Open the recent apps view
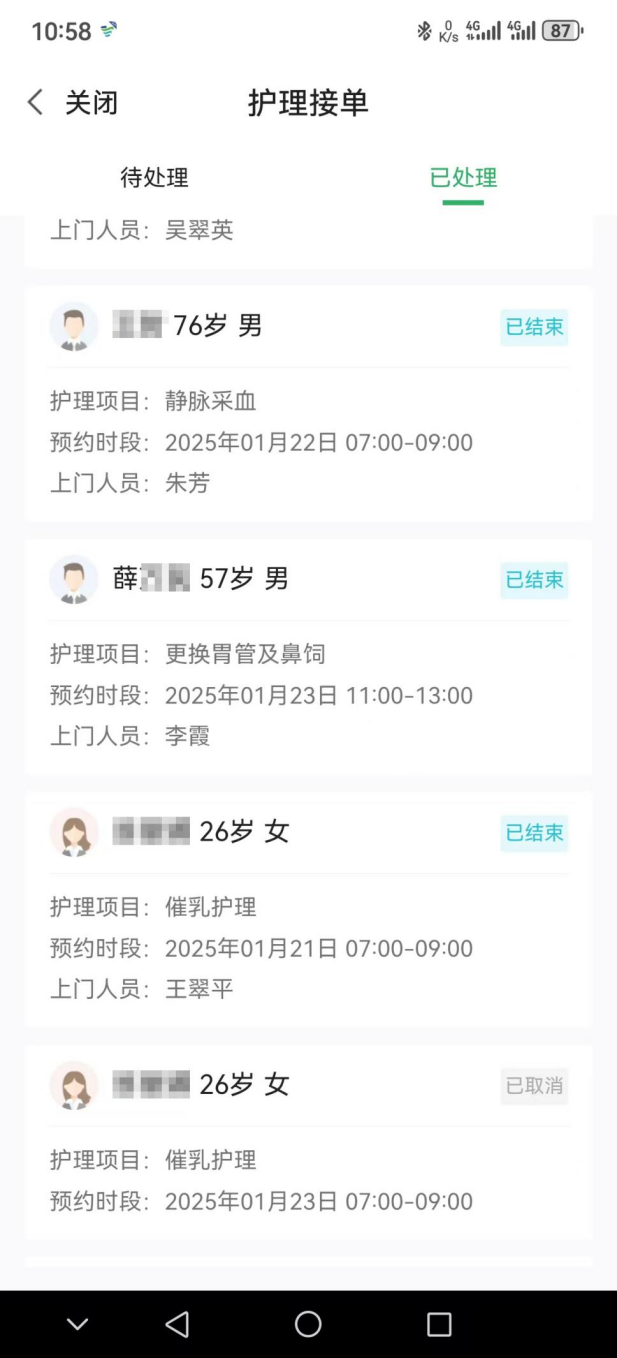617x1358 pixels. click(x=439, y=1324)
